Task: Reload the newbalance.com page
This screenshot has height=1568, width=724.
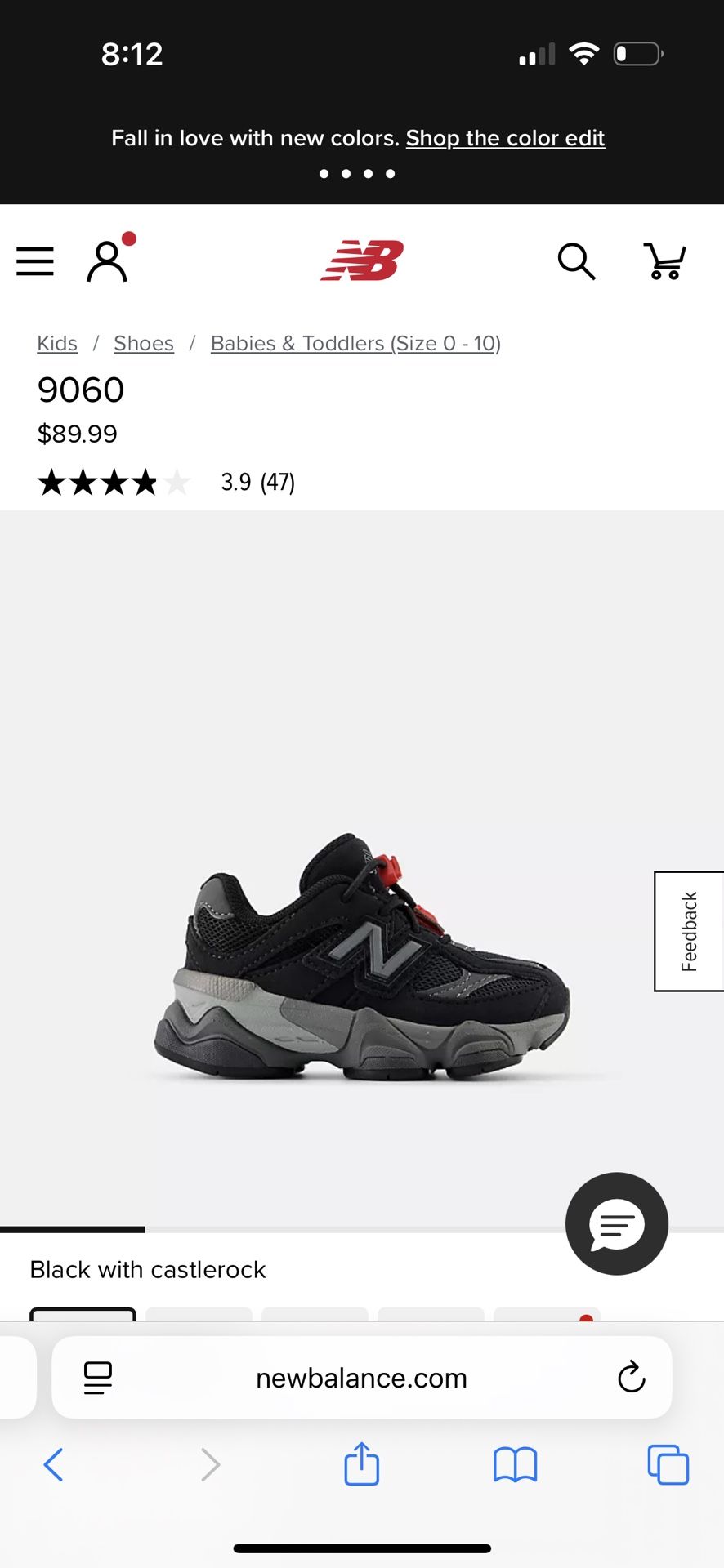Action: pyautogui.click(x=631, y=1378)
